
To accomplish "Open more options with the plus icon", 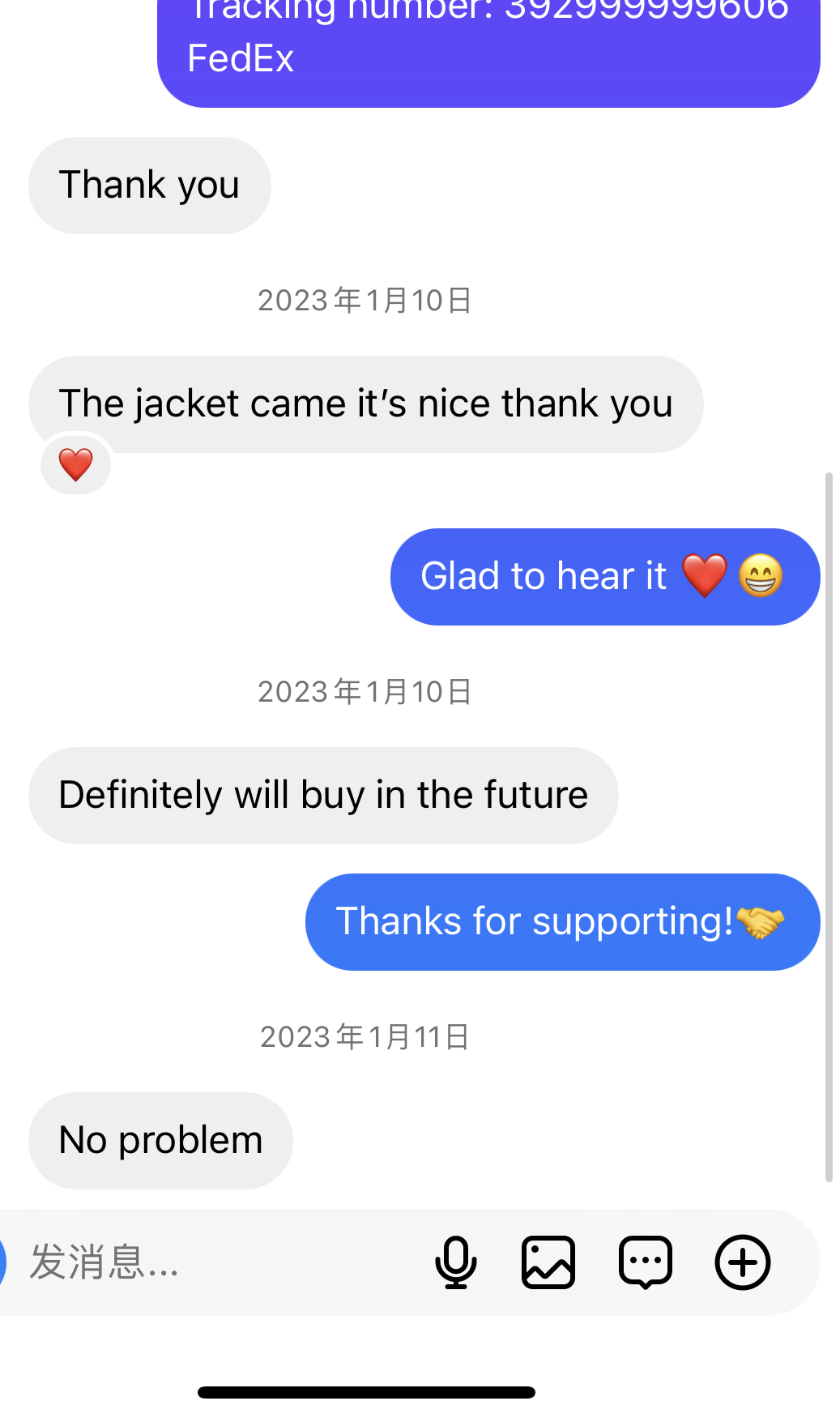I will 742,1262.
